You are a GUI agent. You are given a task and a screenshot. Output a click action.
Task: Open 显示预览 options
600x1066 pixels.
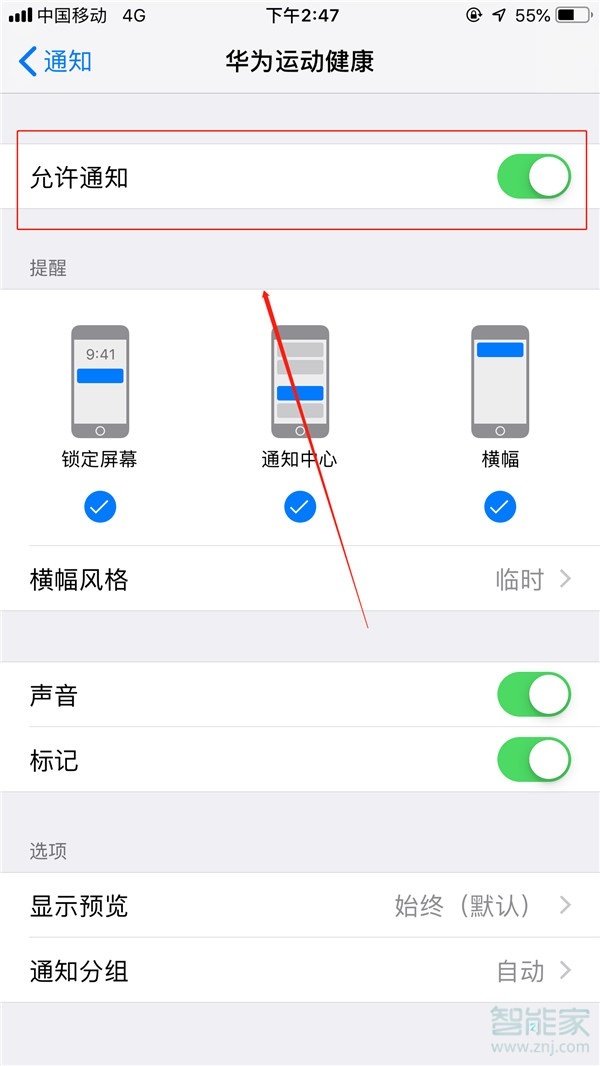(300, 906)
